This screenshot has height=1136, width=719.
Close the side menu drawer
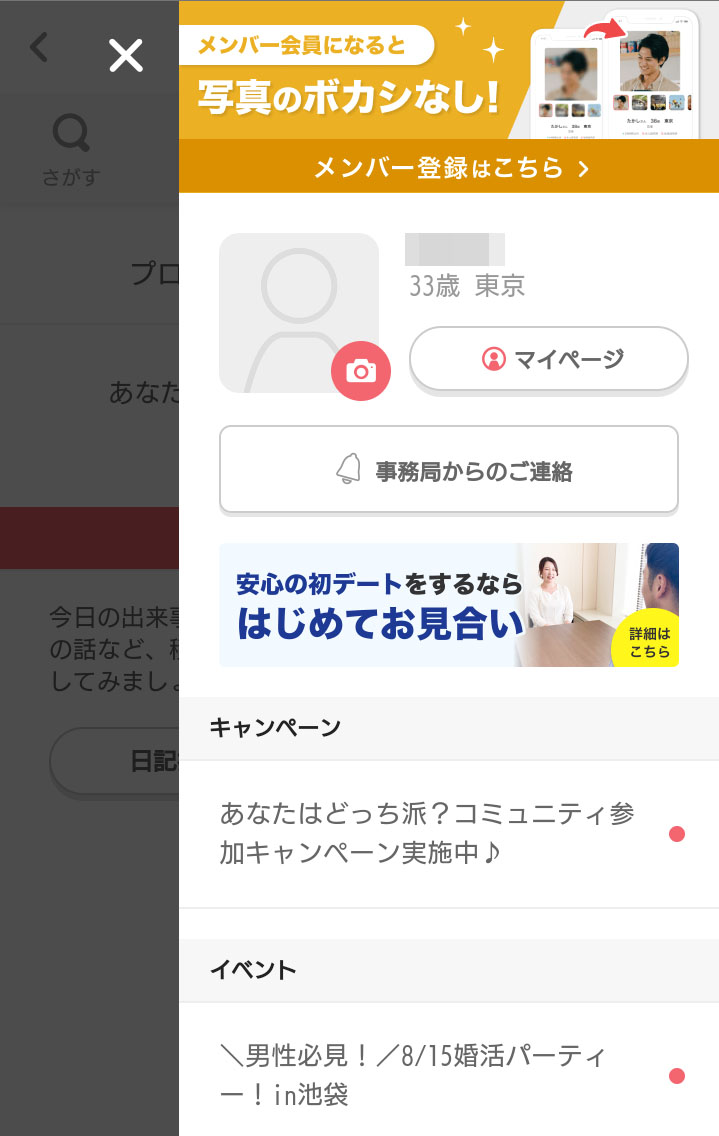click(126, 56)
